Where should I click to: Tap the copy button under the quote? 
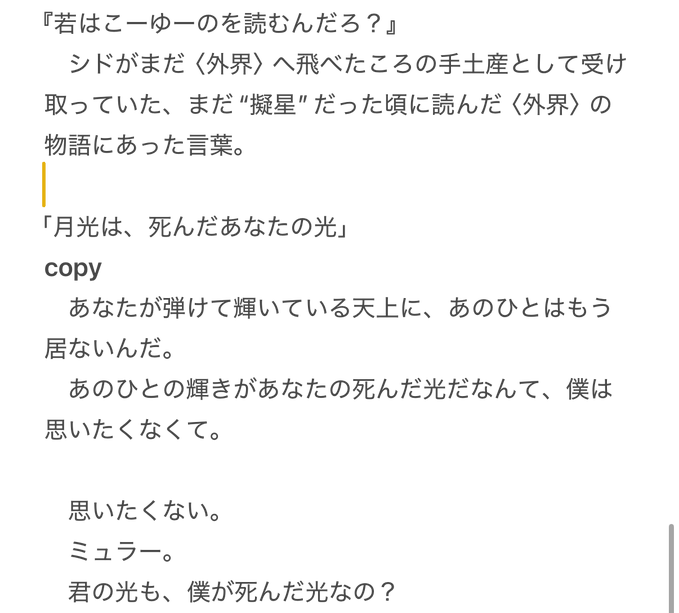pos(73,267)
